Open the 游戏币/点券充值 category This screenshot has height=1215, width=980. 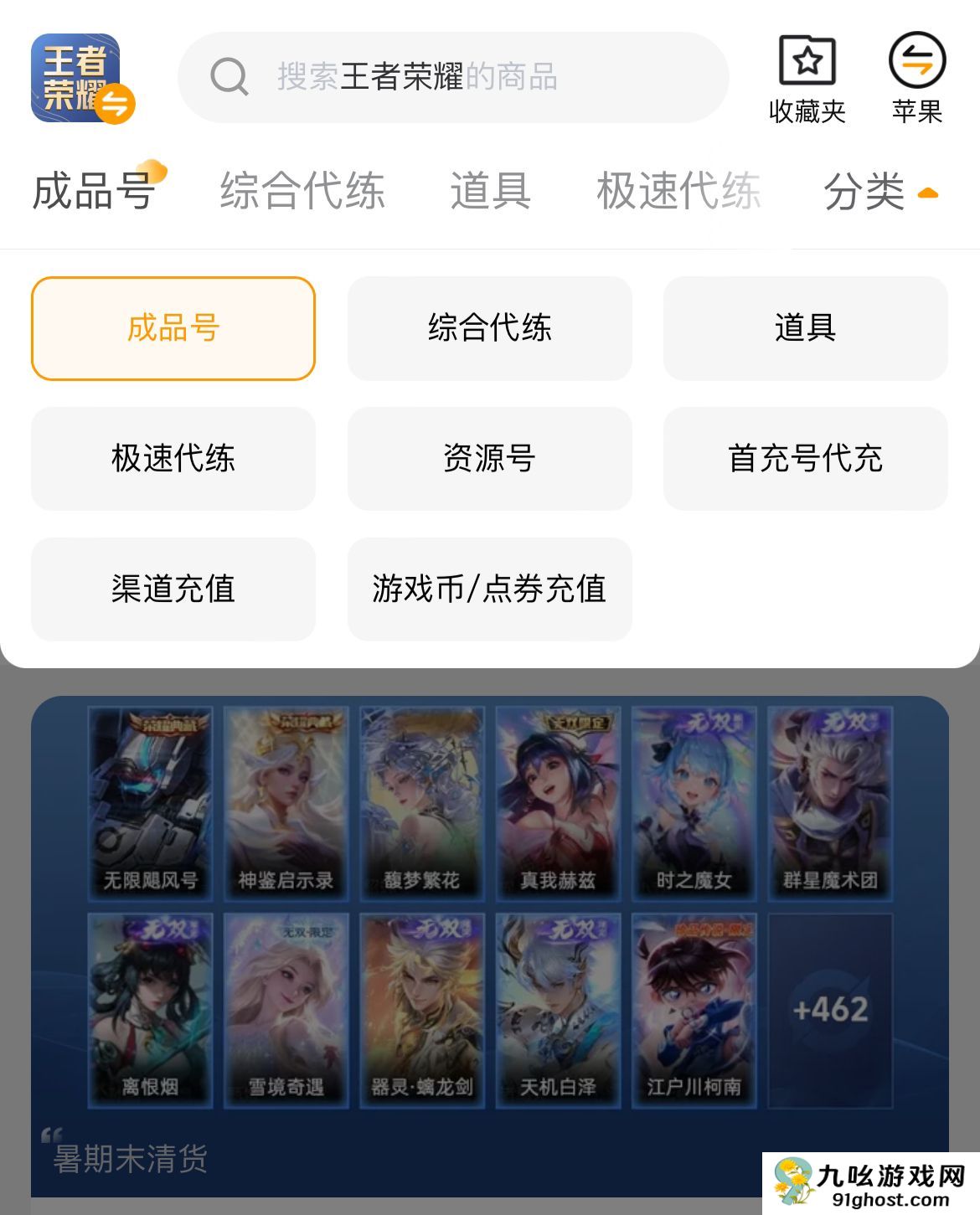tap(489, 589)
